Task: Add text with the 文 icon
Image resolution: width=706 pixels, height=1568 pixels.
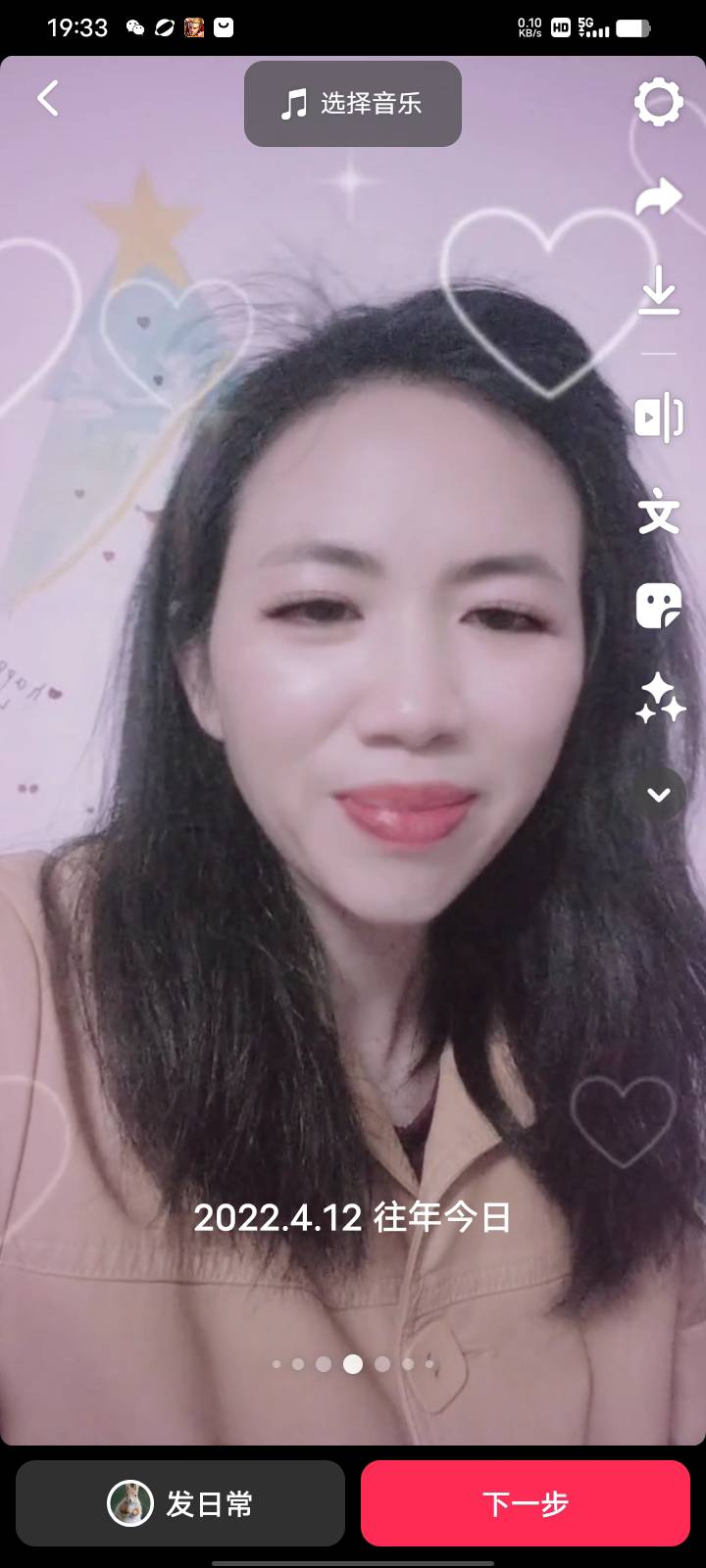Action: point(658,514)
